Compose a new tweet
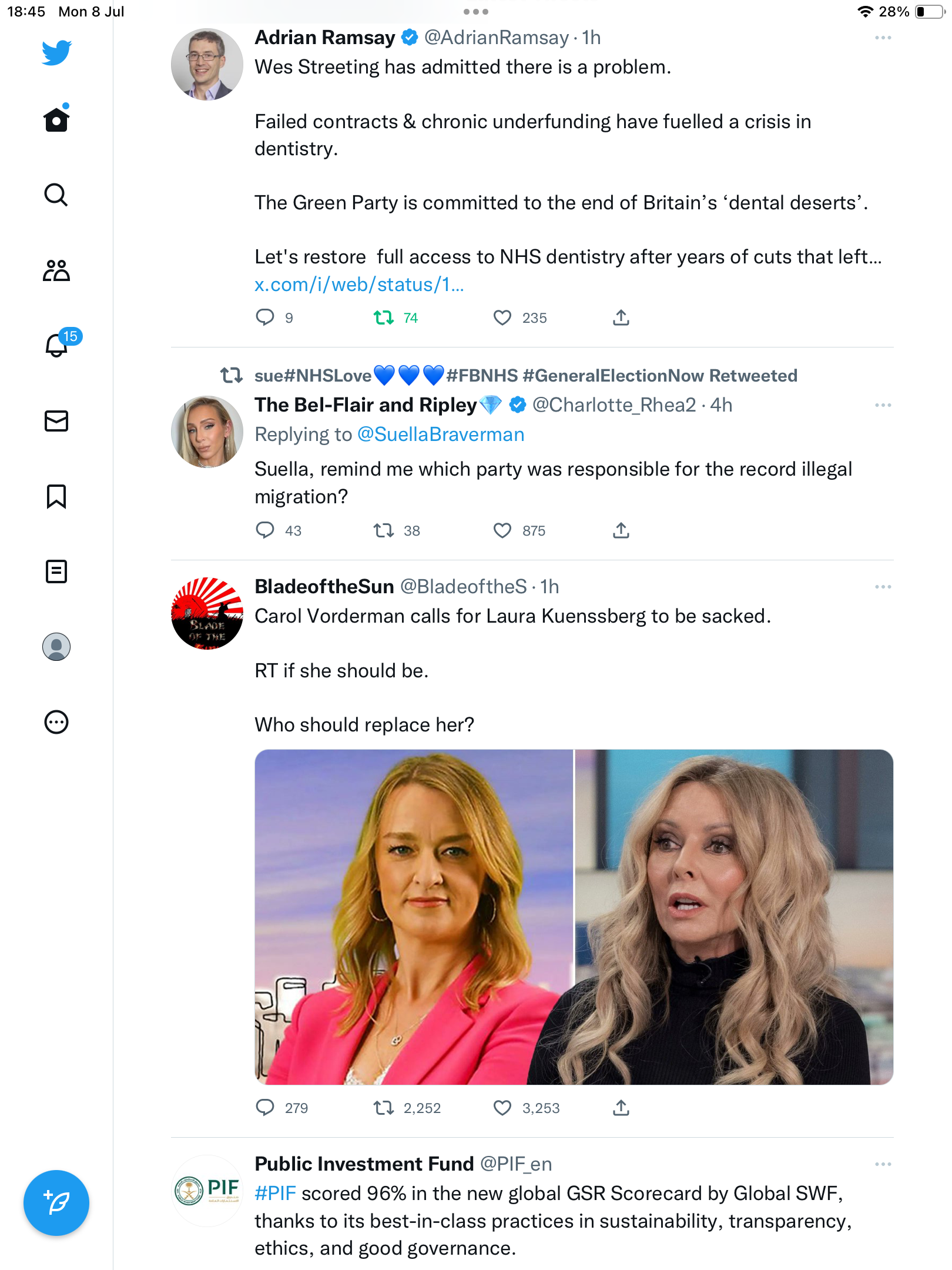Screen dimensions: 952x1270 point(56,1203)
